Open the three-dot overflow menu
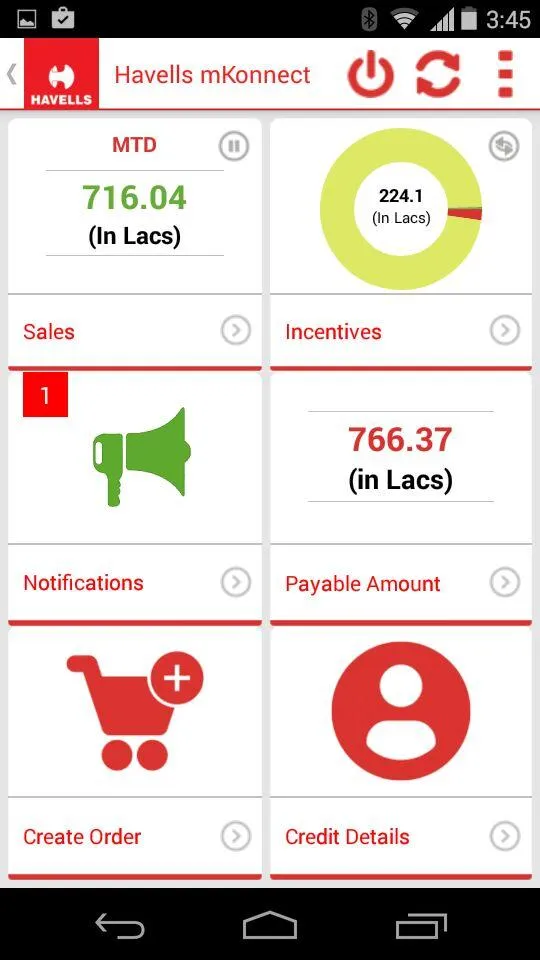This screenshot has height=960, width=540. [505, 74]
